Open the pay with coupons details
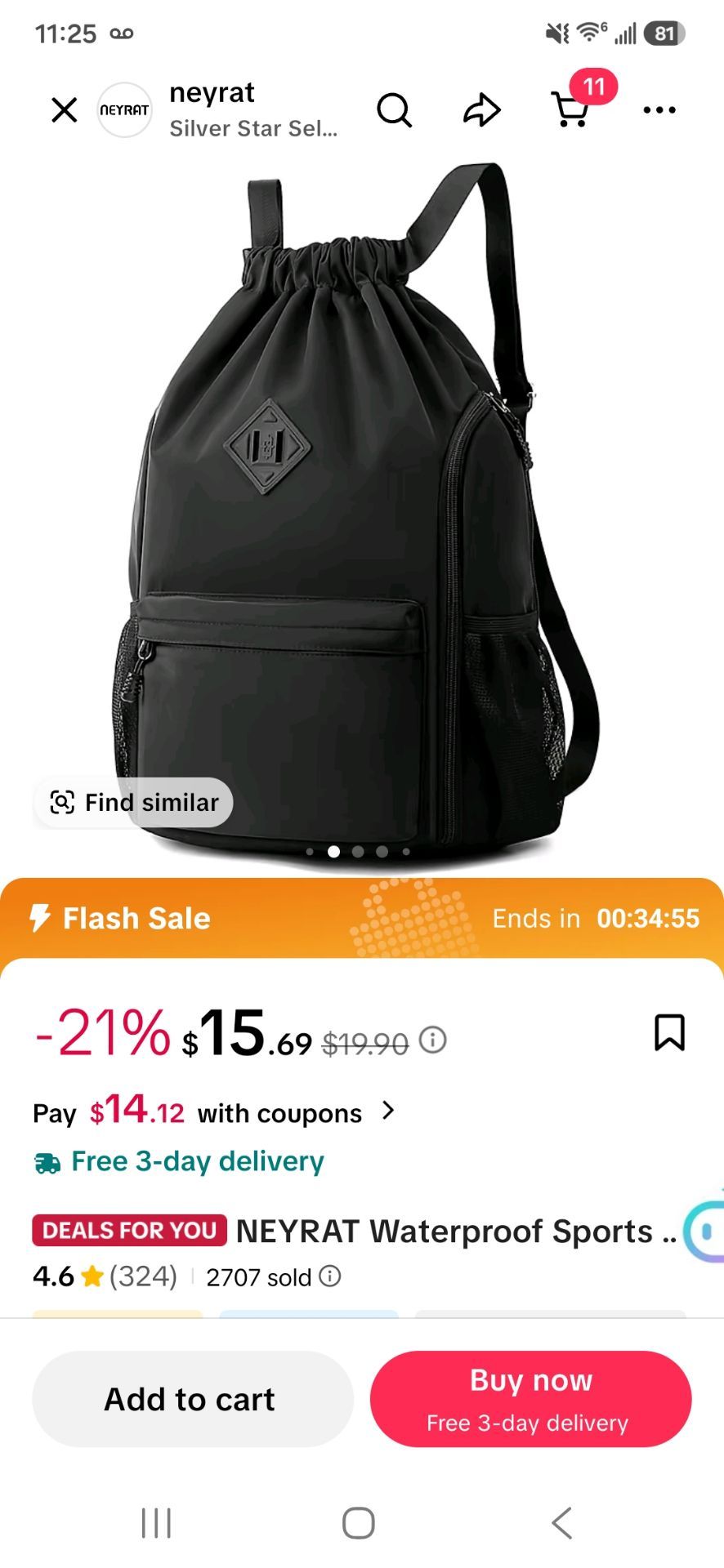724x1568 pixels. click(x=214, y=1112)
